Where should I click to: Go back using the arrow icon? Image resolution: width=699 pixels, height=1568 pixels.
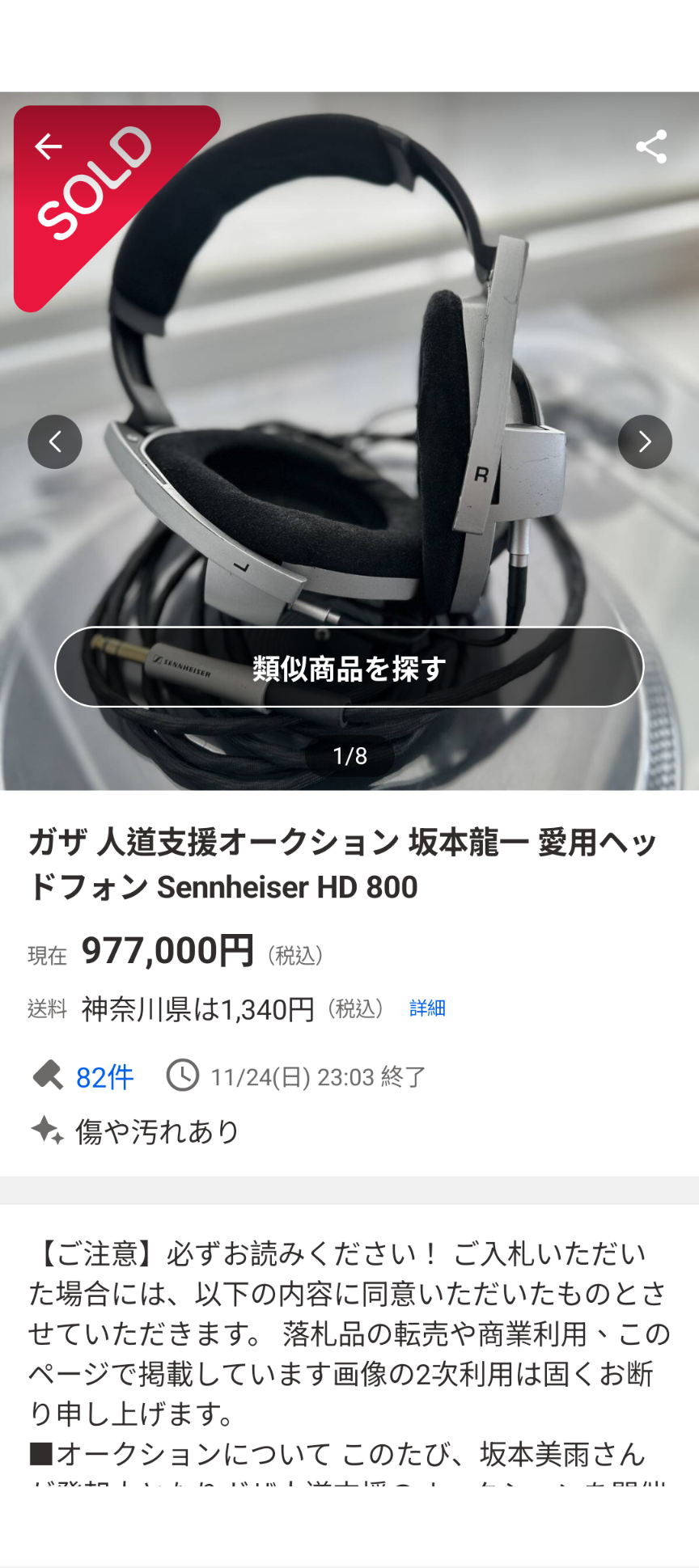[49, 146]
